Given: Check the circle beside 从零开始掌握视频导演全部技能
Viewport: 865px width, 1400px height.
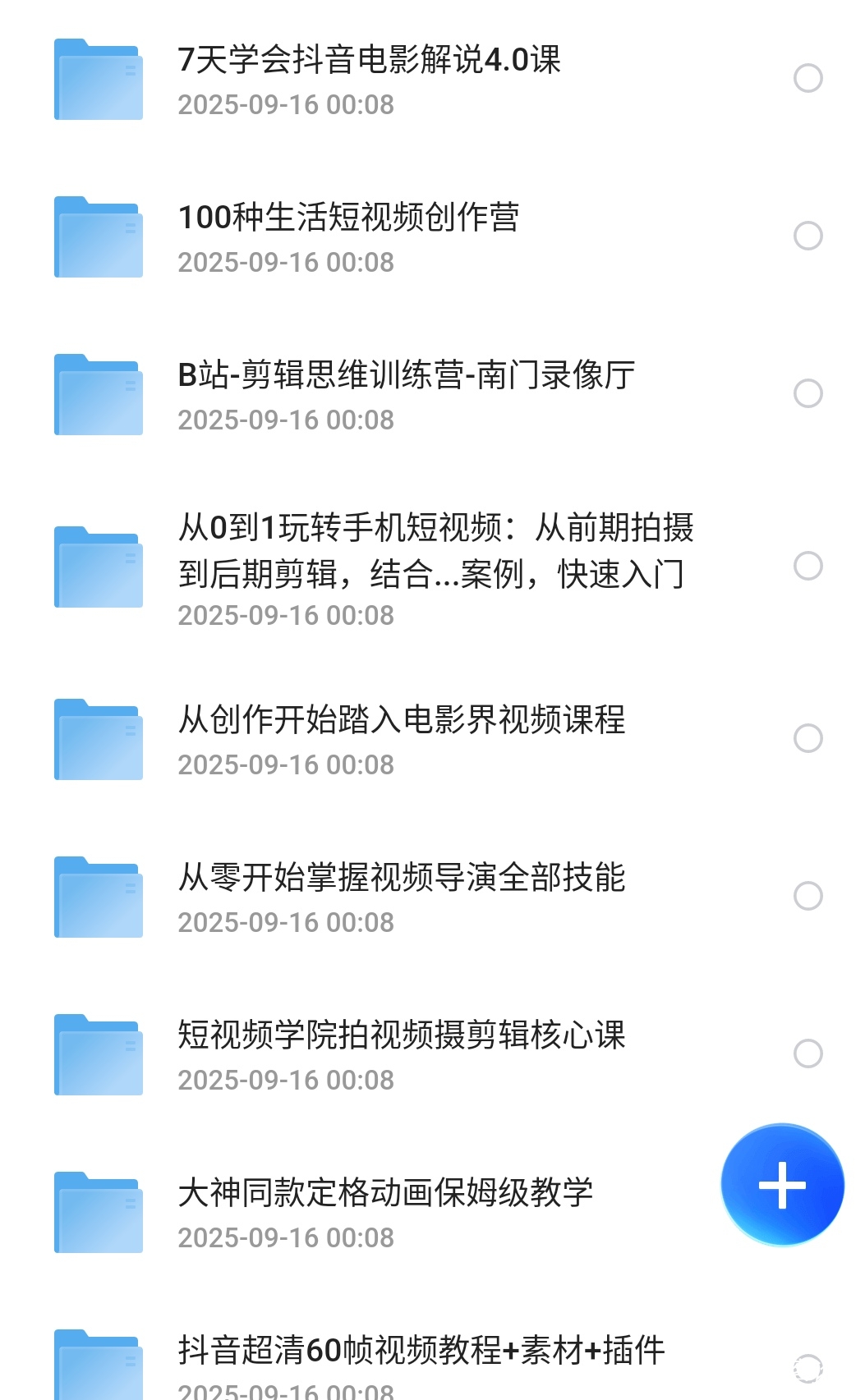Looking at the screenshot, I should click(808, 897).
